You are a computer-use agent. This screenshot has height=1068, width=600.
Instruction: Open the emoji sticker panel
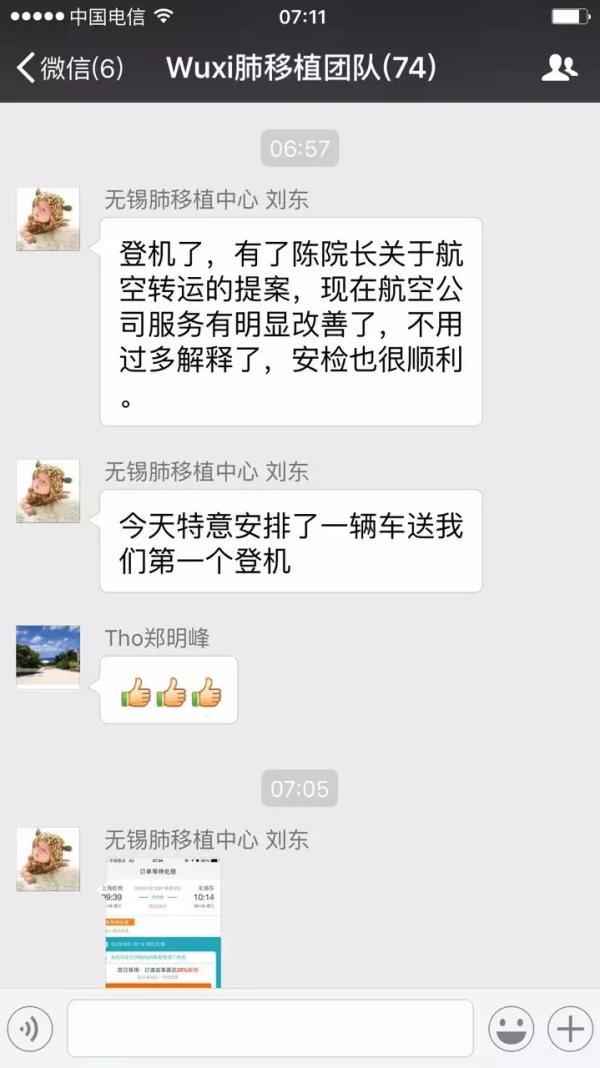[x=510, y=1028]
